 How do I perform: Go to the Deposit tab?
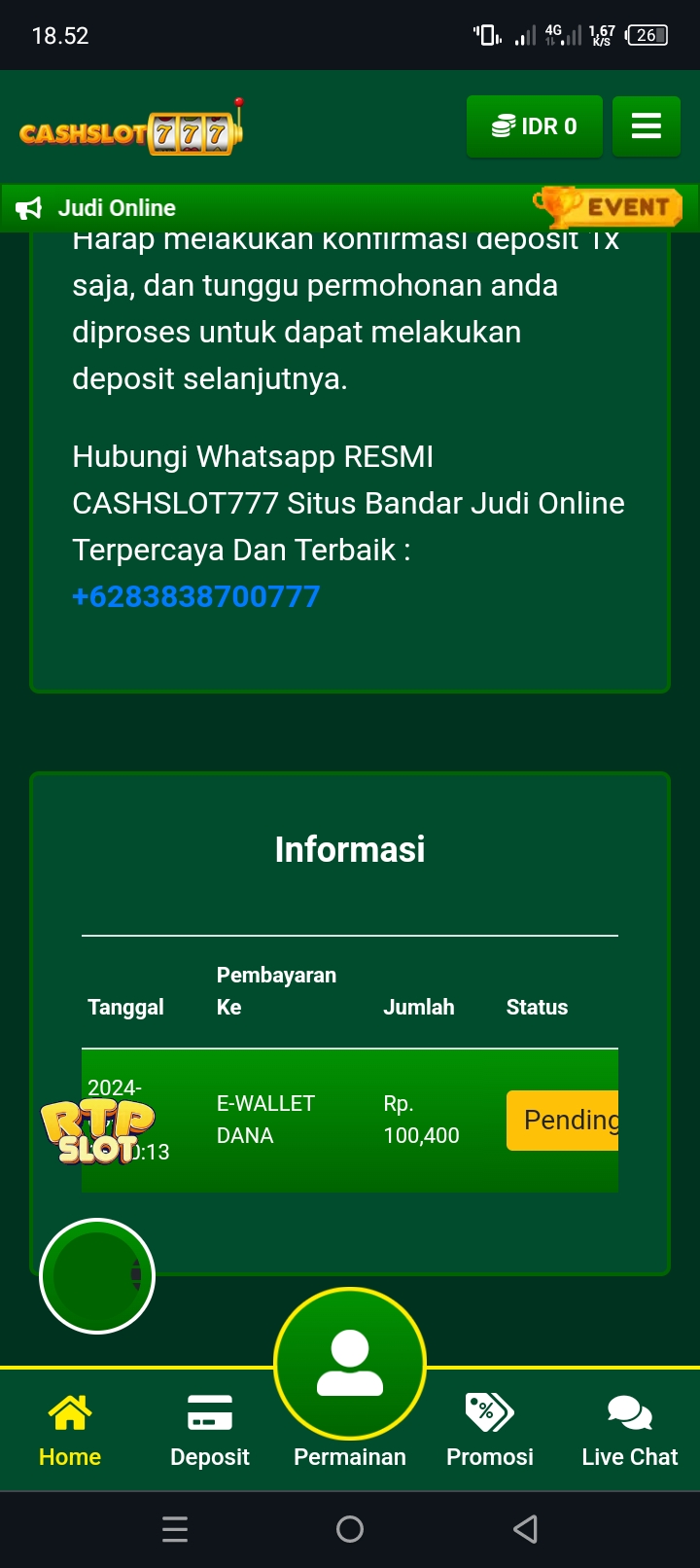tap(210, 1428)
